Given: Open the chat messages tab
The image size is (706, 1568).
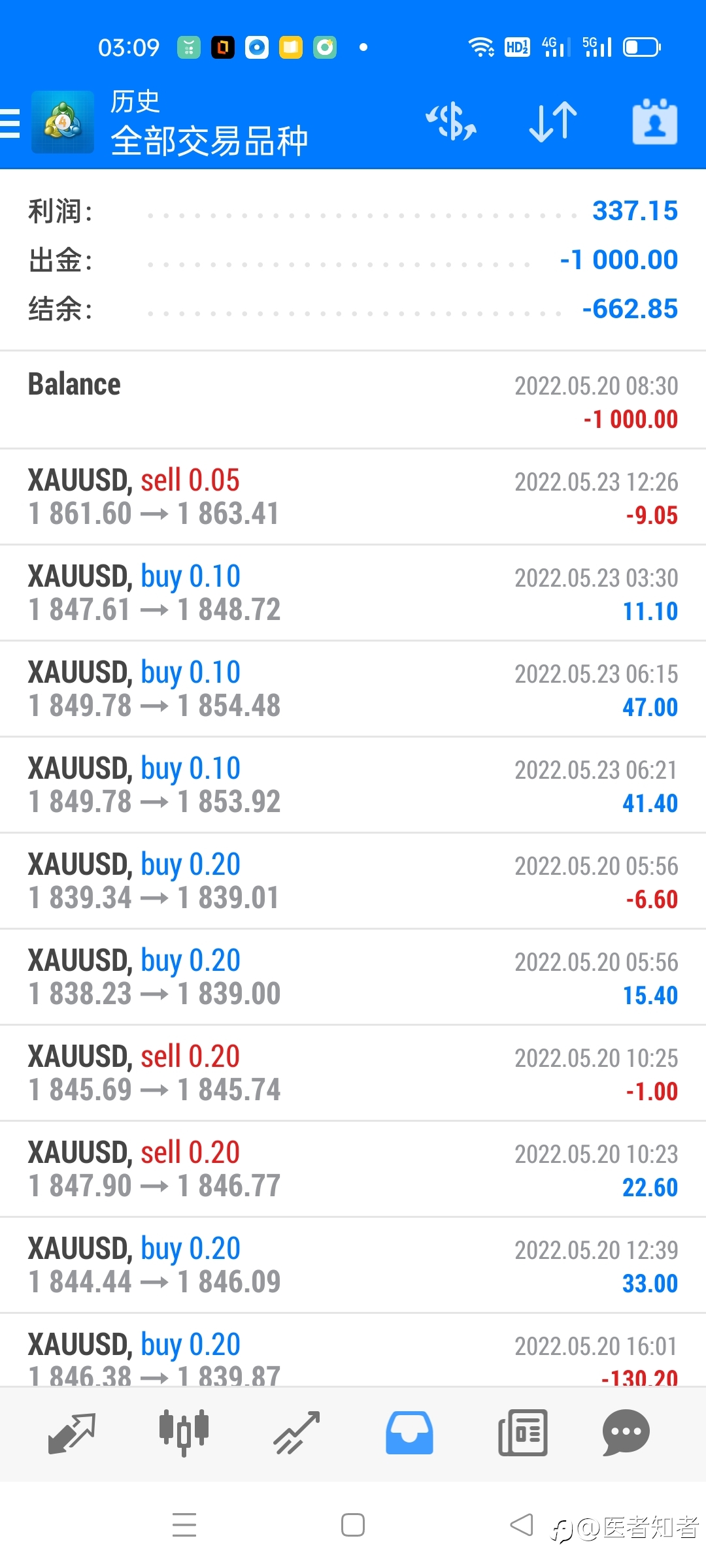Looking at the screenshot, I should point(626,1433).
